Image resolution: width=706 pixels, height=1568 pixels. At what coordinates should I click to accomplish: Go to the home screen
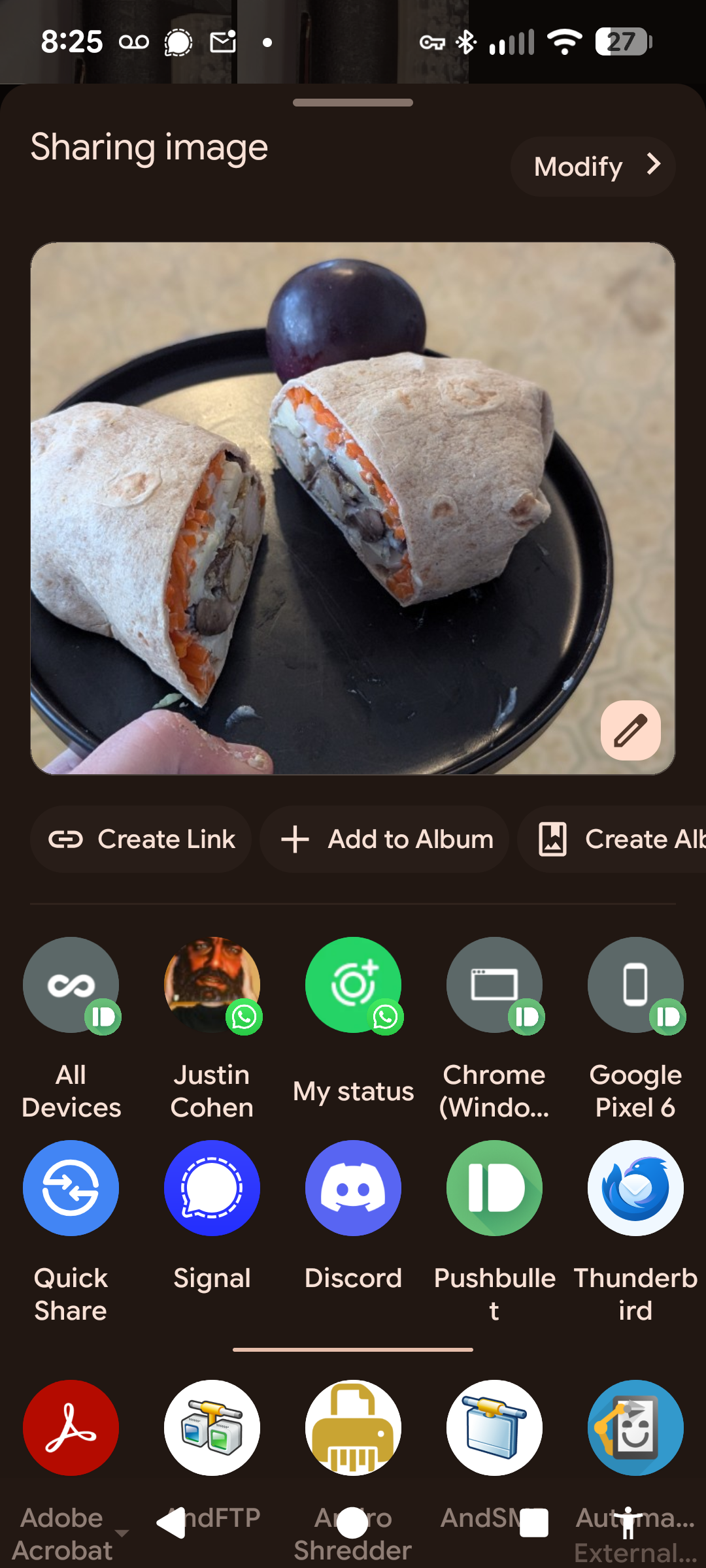[x=353, y=1524]
